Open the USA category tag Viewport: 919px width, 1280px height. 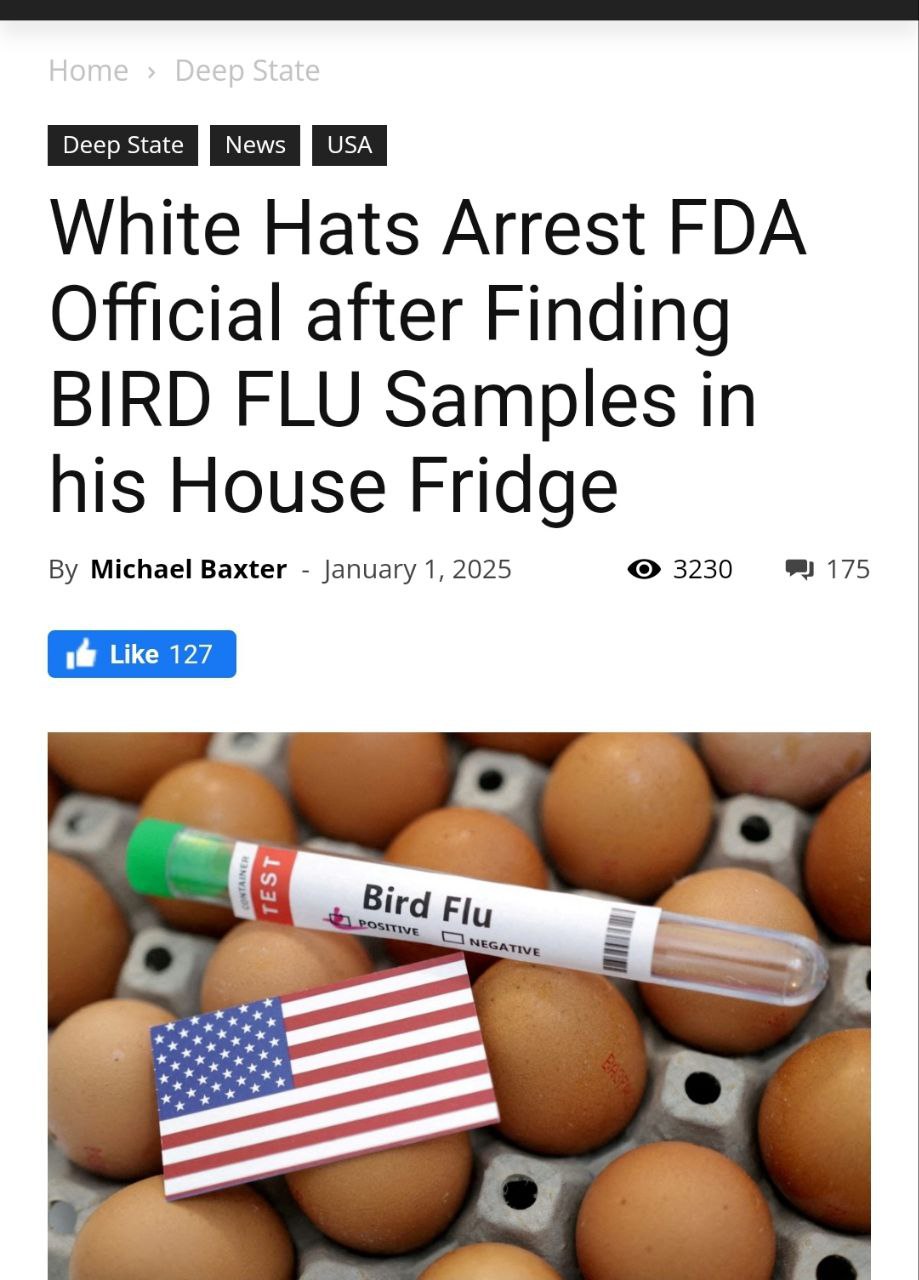[349, 145]
